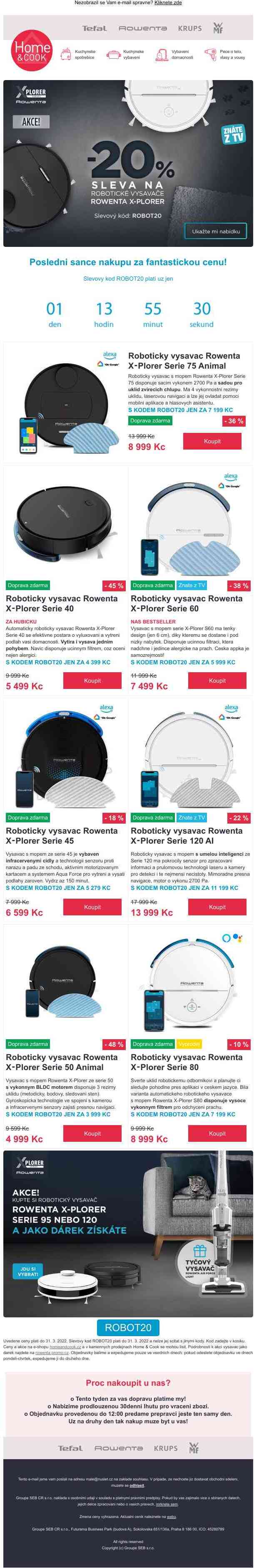Tap Koupit for X-Plorer Serie 120 AI
This screenshot has height=1568, width=254.
pos(217,907)
